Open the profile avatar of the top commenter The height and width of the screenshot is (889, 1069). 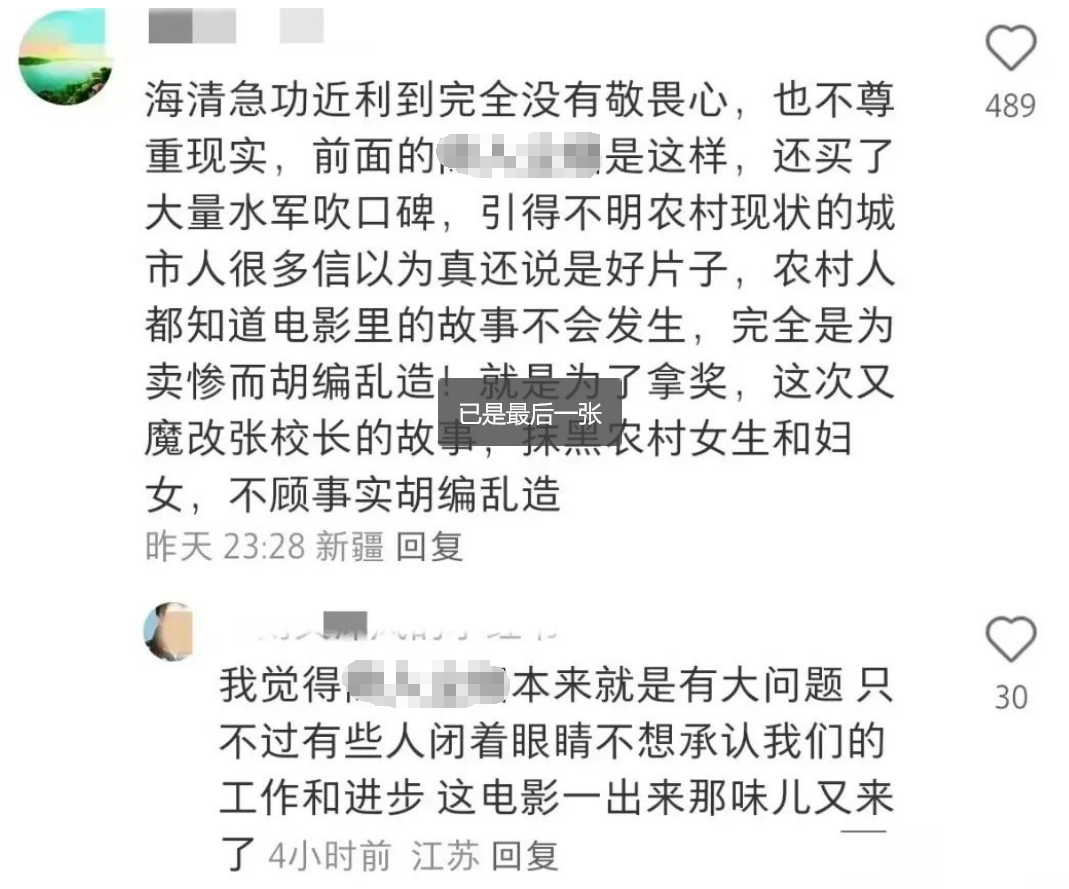66,55
